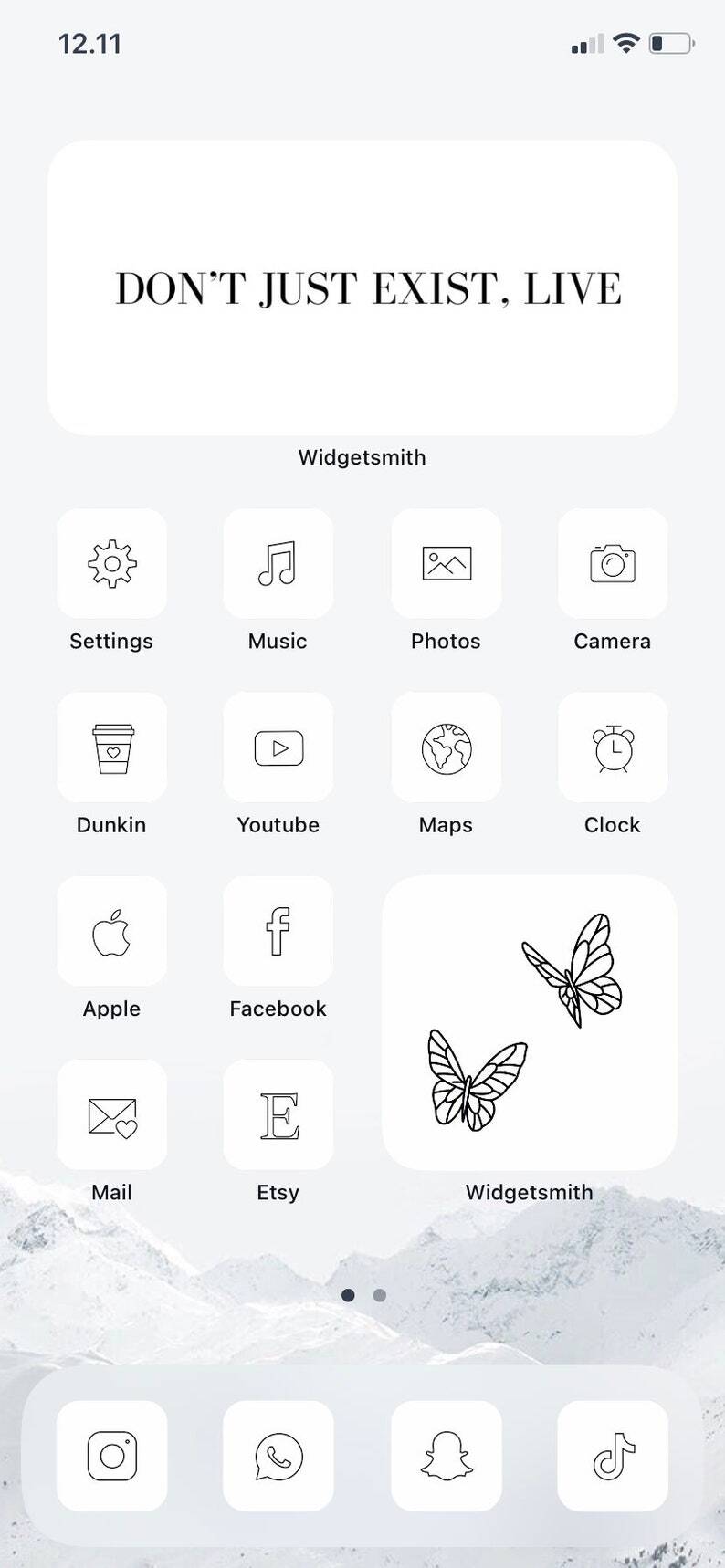Tap the home screen page dots

(363, 1295)
